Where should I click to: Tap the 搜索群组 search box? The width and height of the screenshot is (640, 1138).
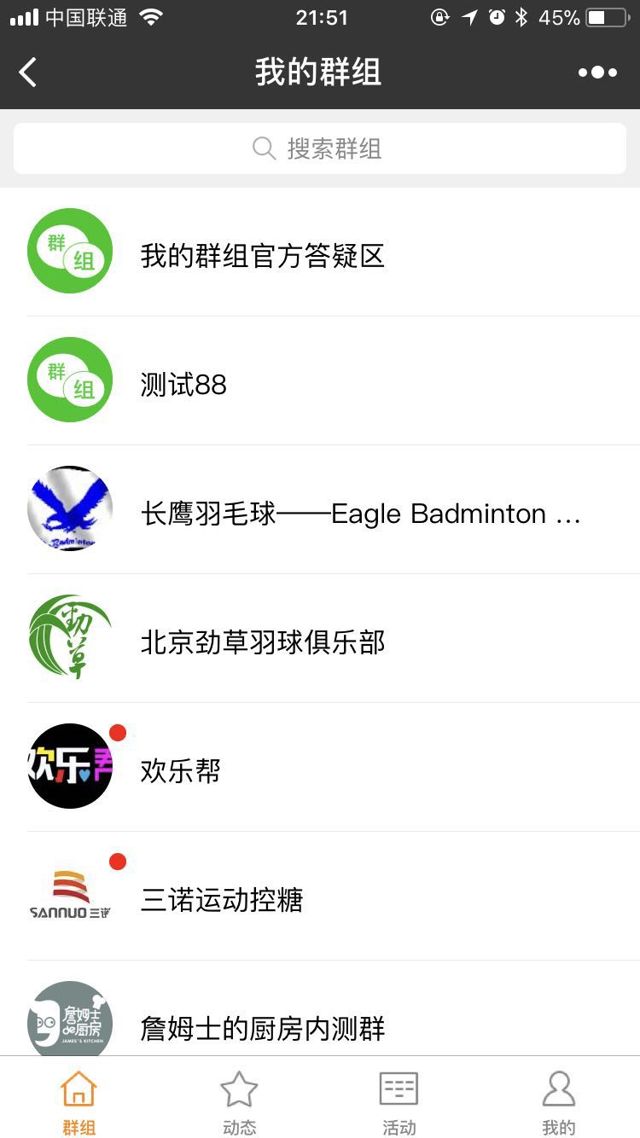coord(320,149)
